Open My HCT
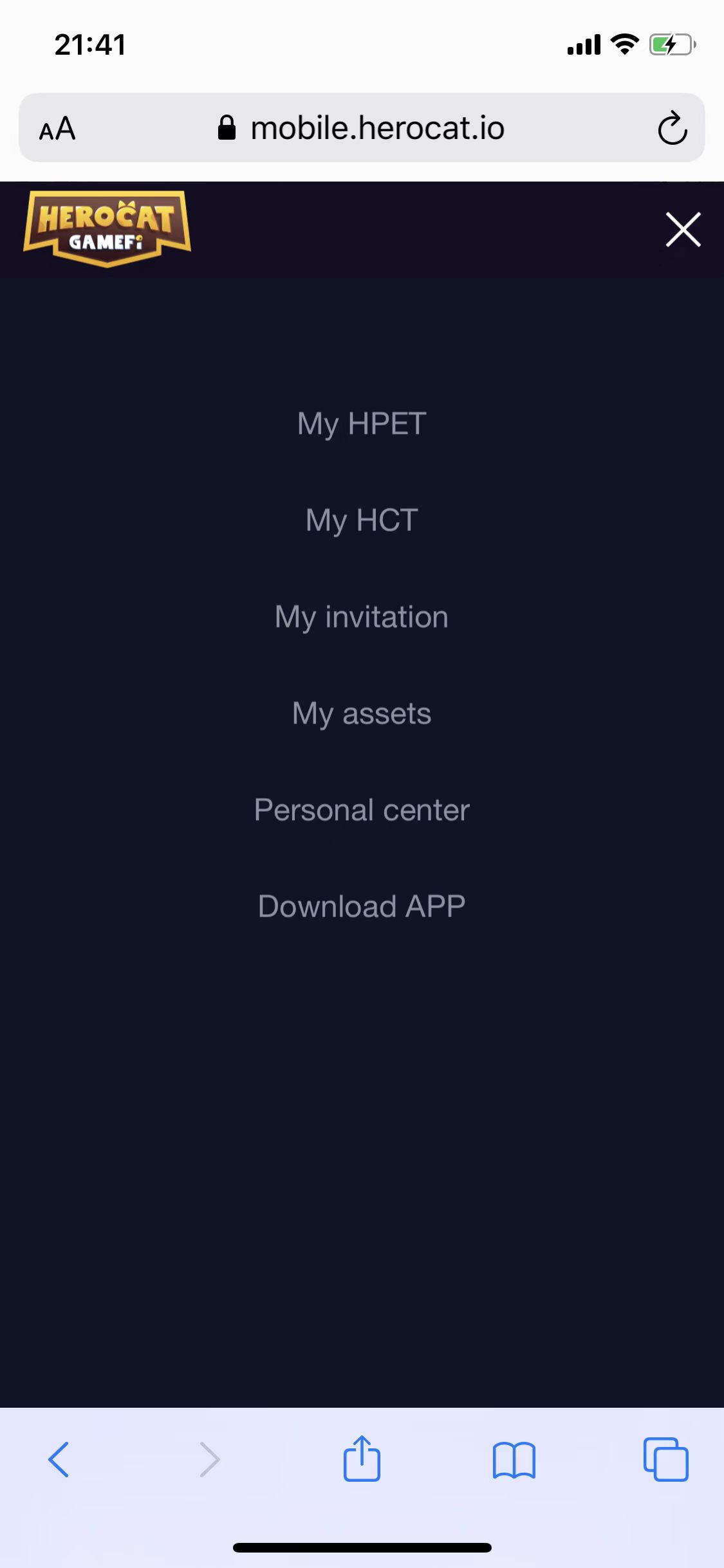 click(x=362, y=520)
